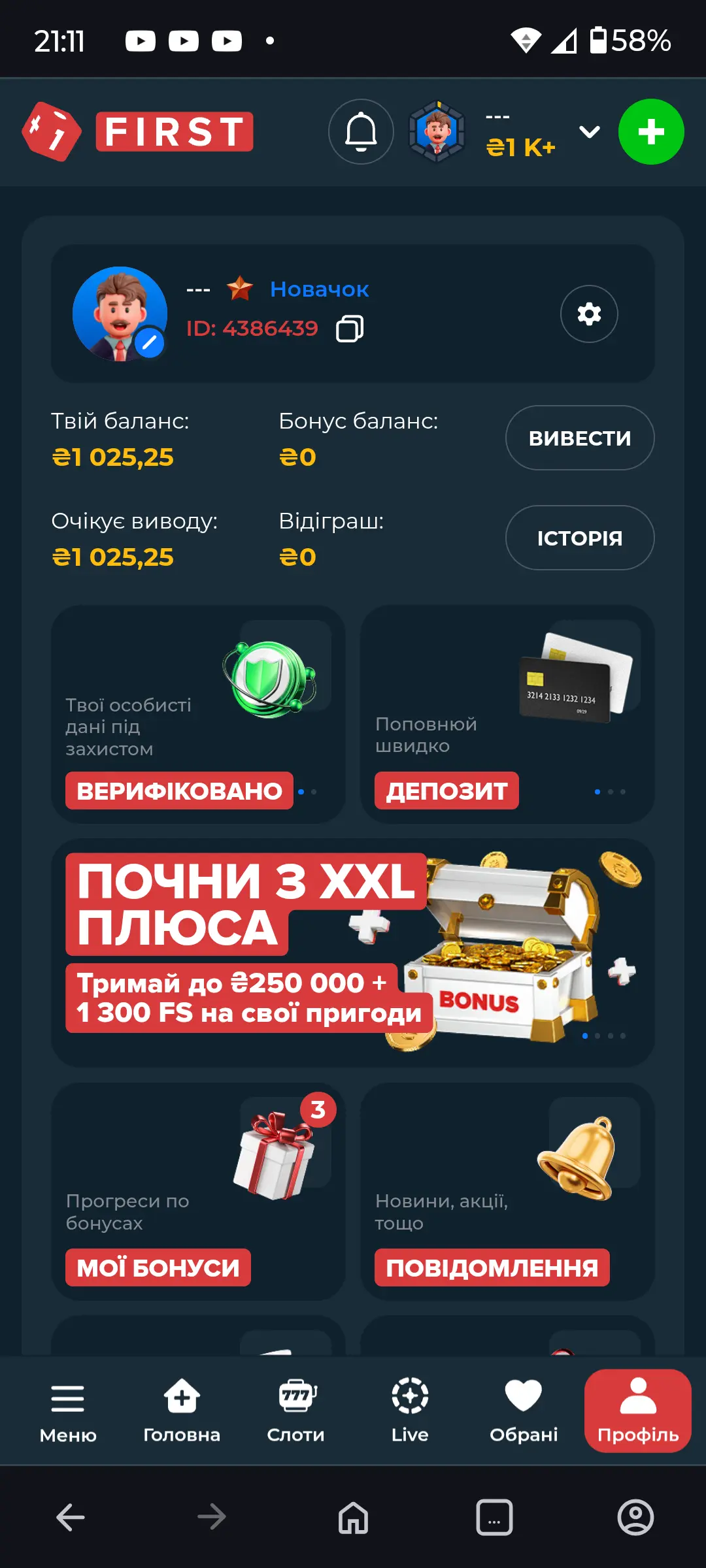
Task: Copy the user ID 4386439
Action: (350, 329)
